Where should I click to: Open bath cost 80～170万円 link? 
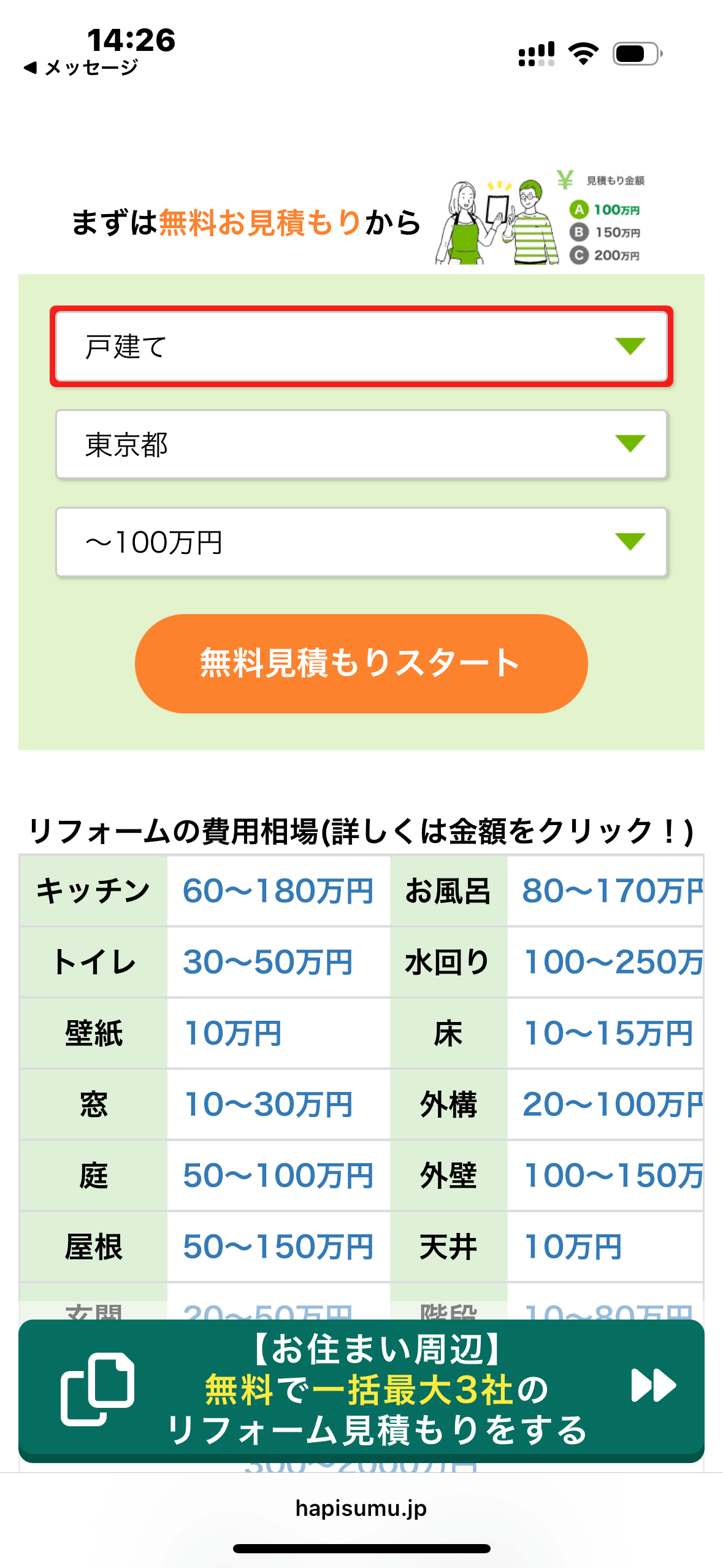click(x=611, y=891)
